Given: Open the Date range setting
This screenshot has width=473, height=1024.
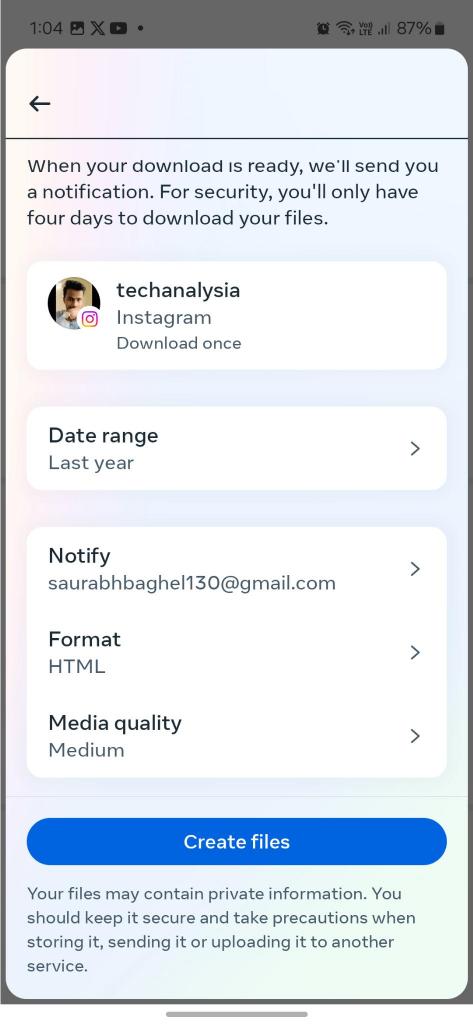Looking at the screenshot, I should [x=236, y=449].
